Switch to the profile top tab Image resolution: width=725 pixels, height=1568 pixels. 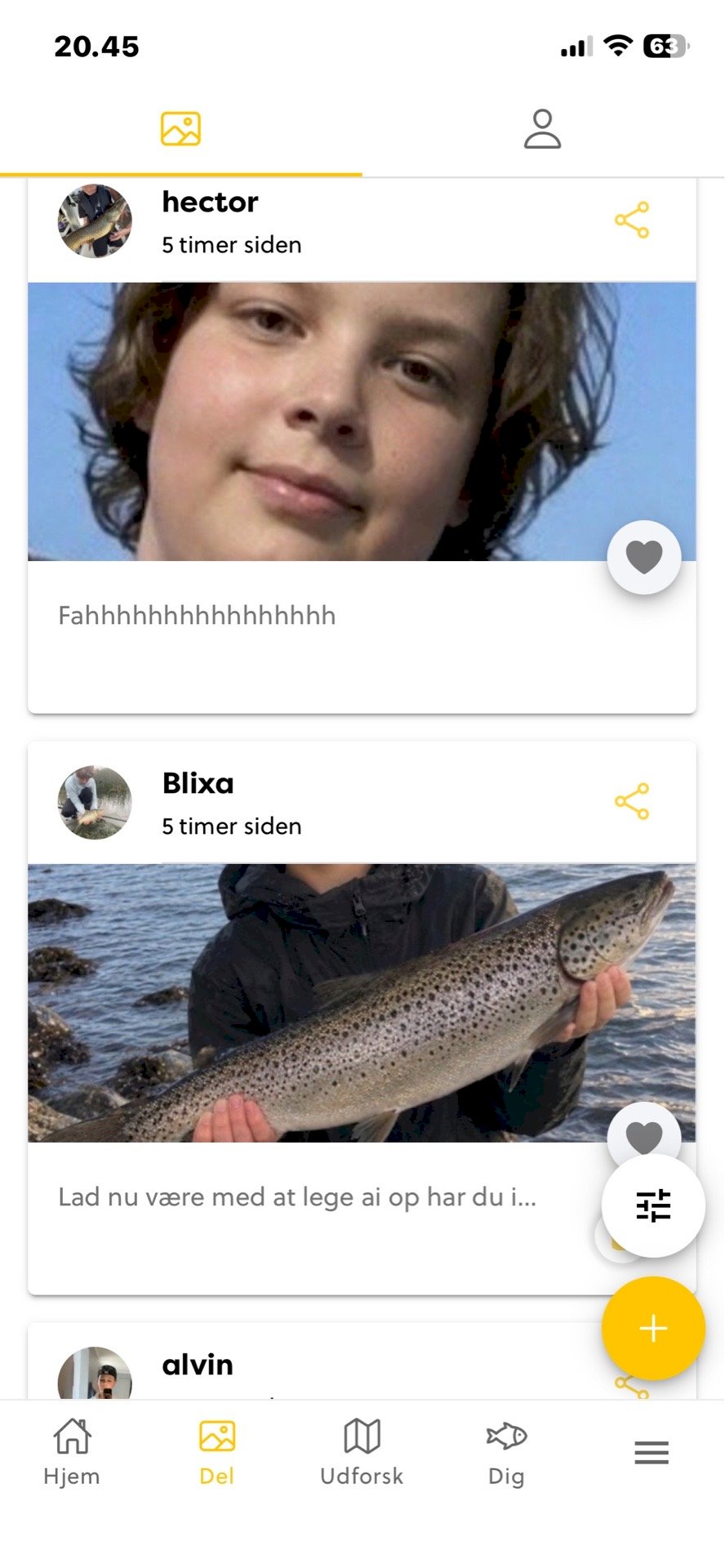pyautogui.click(x=543, y=129)
